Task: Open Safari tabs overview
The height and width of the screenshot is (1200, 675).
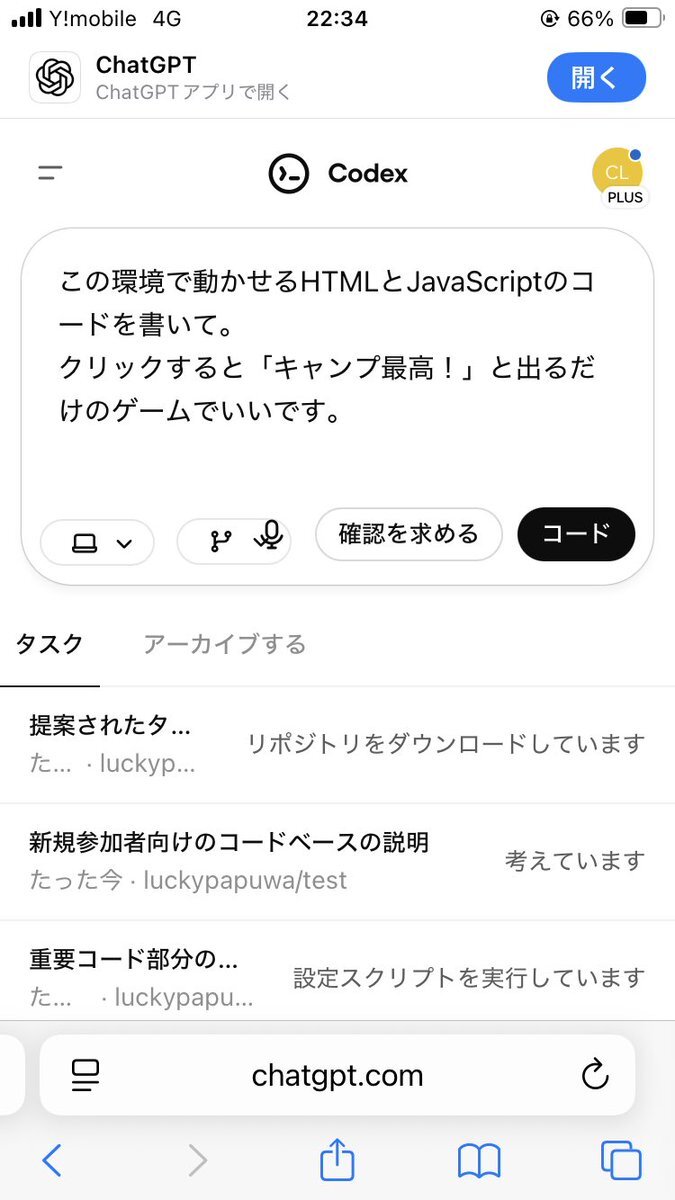Action: click(x=621, y=1160)
